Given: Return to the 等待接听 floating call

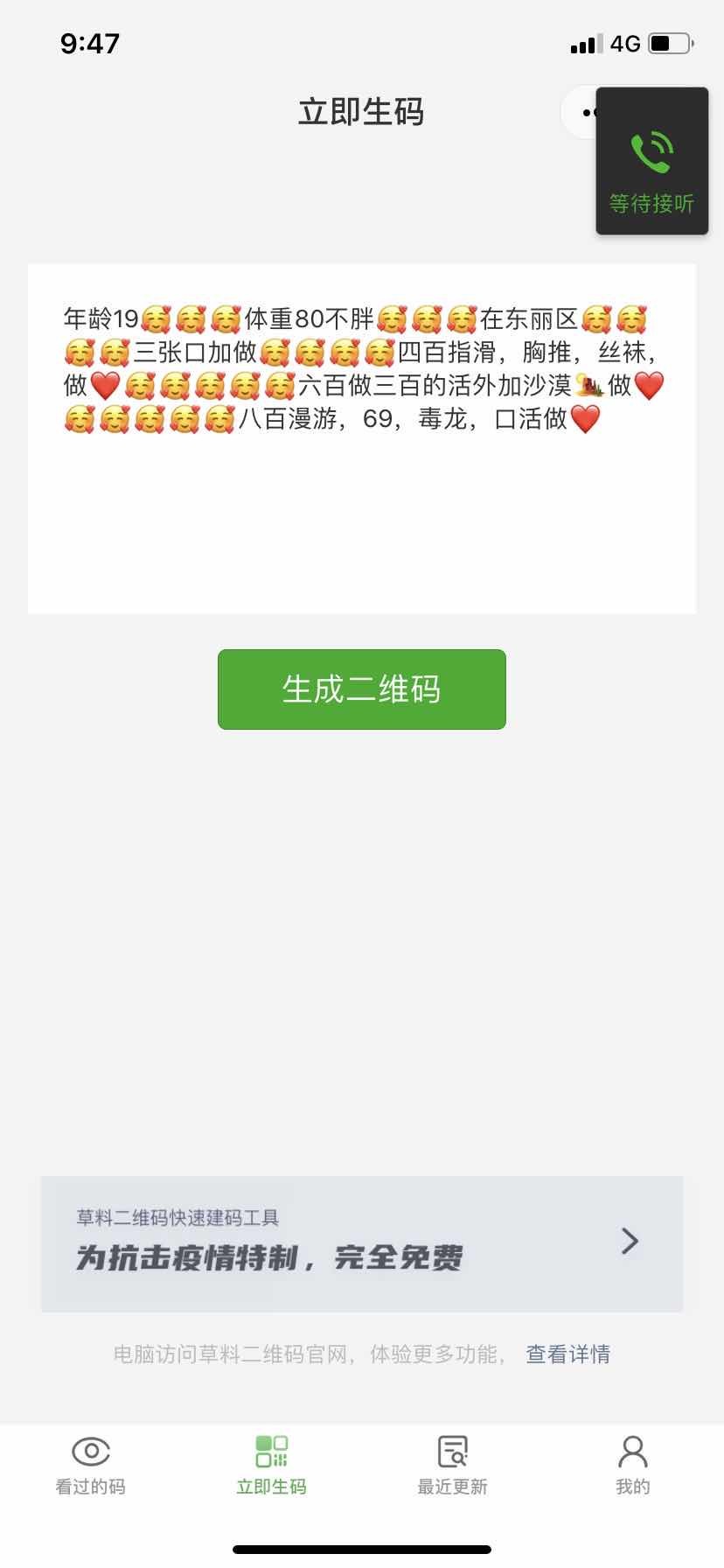Looking at the screenshot, I should [651, 162].
